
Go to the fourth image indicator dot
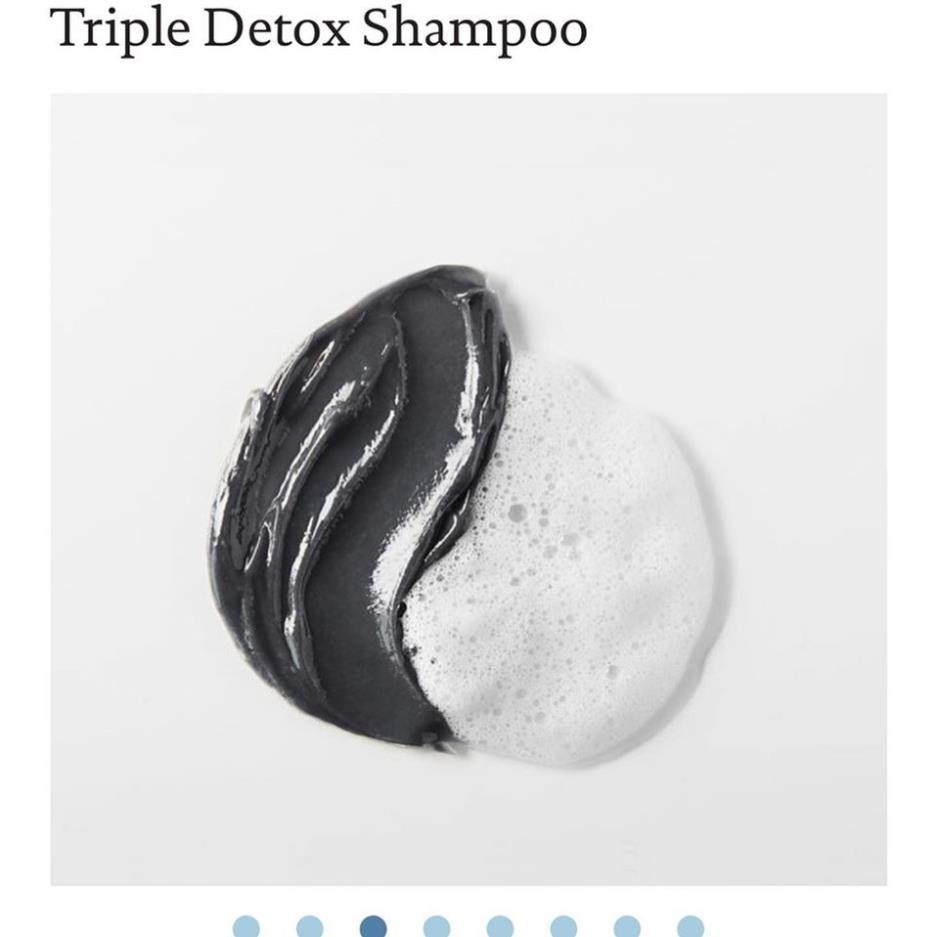[x=436, y=927]
